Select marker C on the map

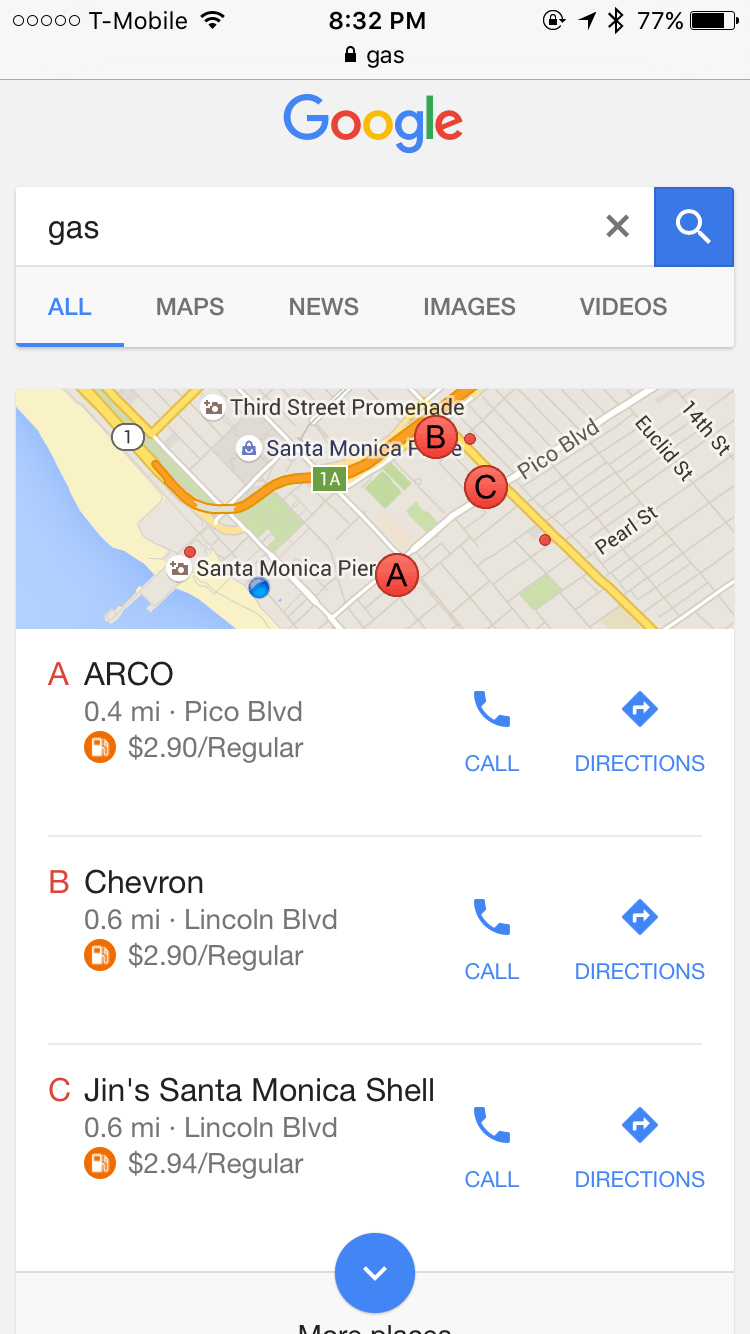click(x=486, y=488)
